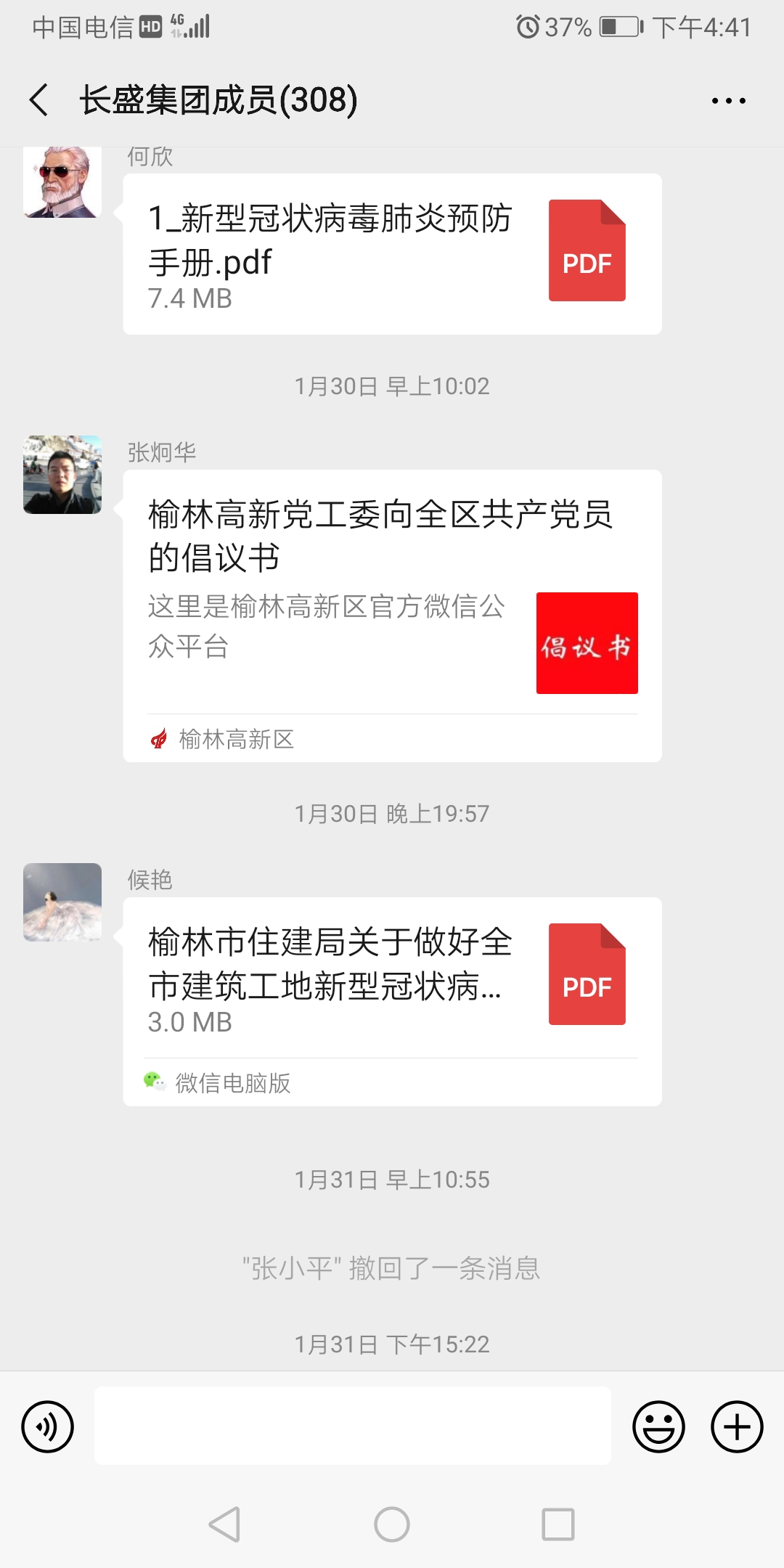The height and width of the screenshot is (1568, 784).
Task: Tap the system home button
Action: click(x=392, y=1524)
